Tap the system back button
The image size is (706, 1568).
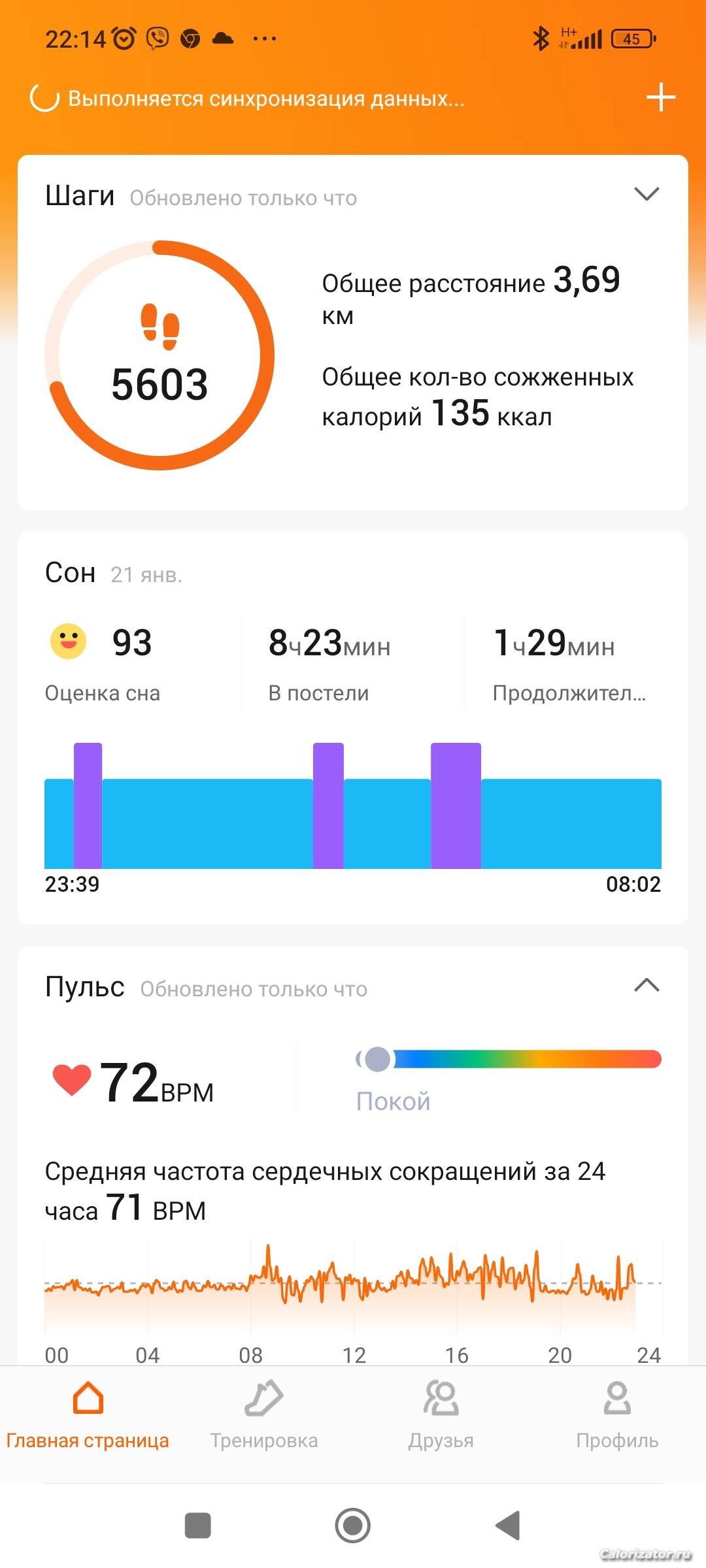(x=508, y=1526)
